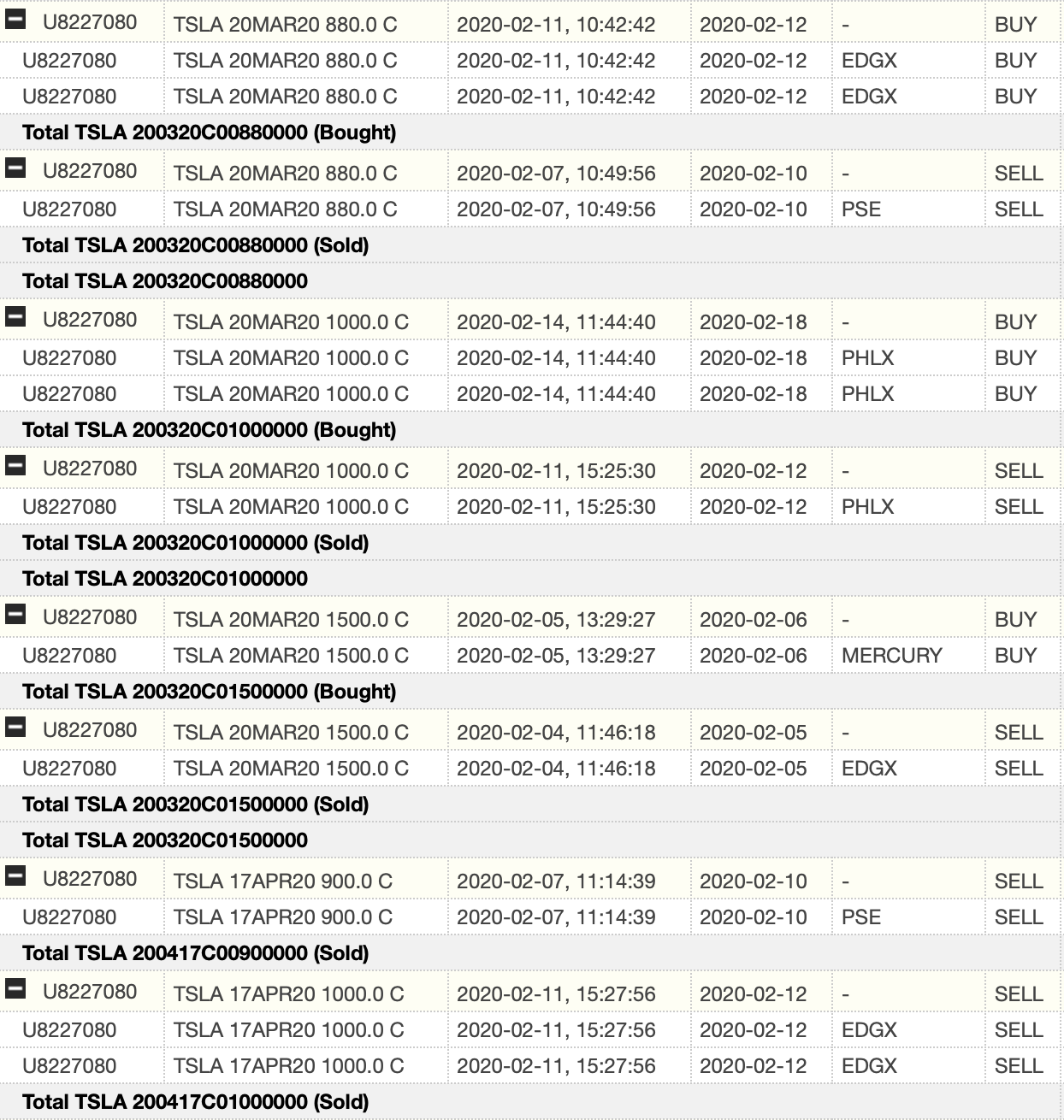Collapse the TSLA 20MAR20 1000.0 C SELL group
This screenshot has height=1120, width=1064.
click(x=15, y=466)
